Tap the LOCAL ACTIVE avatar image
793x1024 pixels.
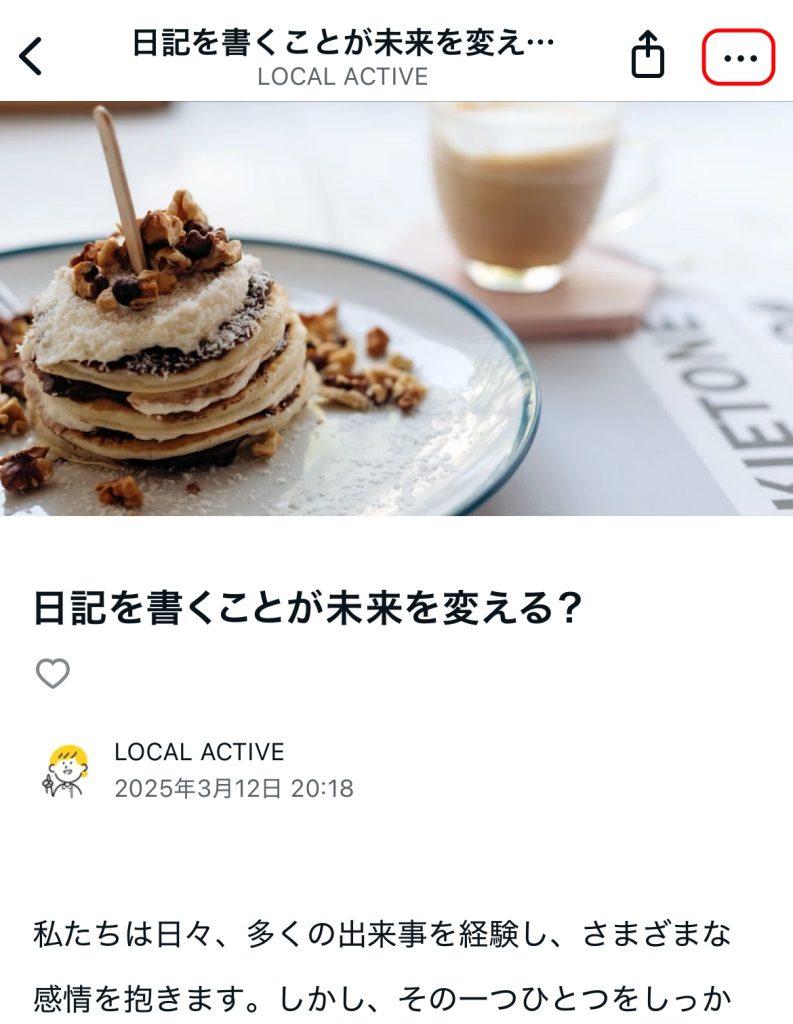click(65, 770)
